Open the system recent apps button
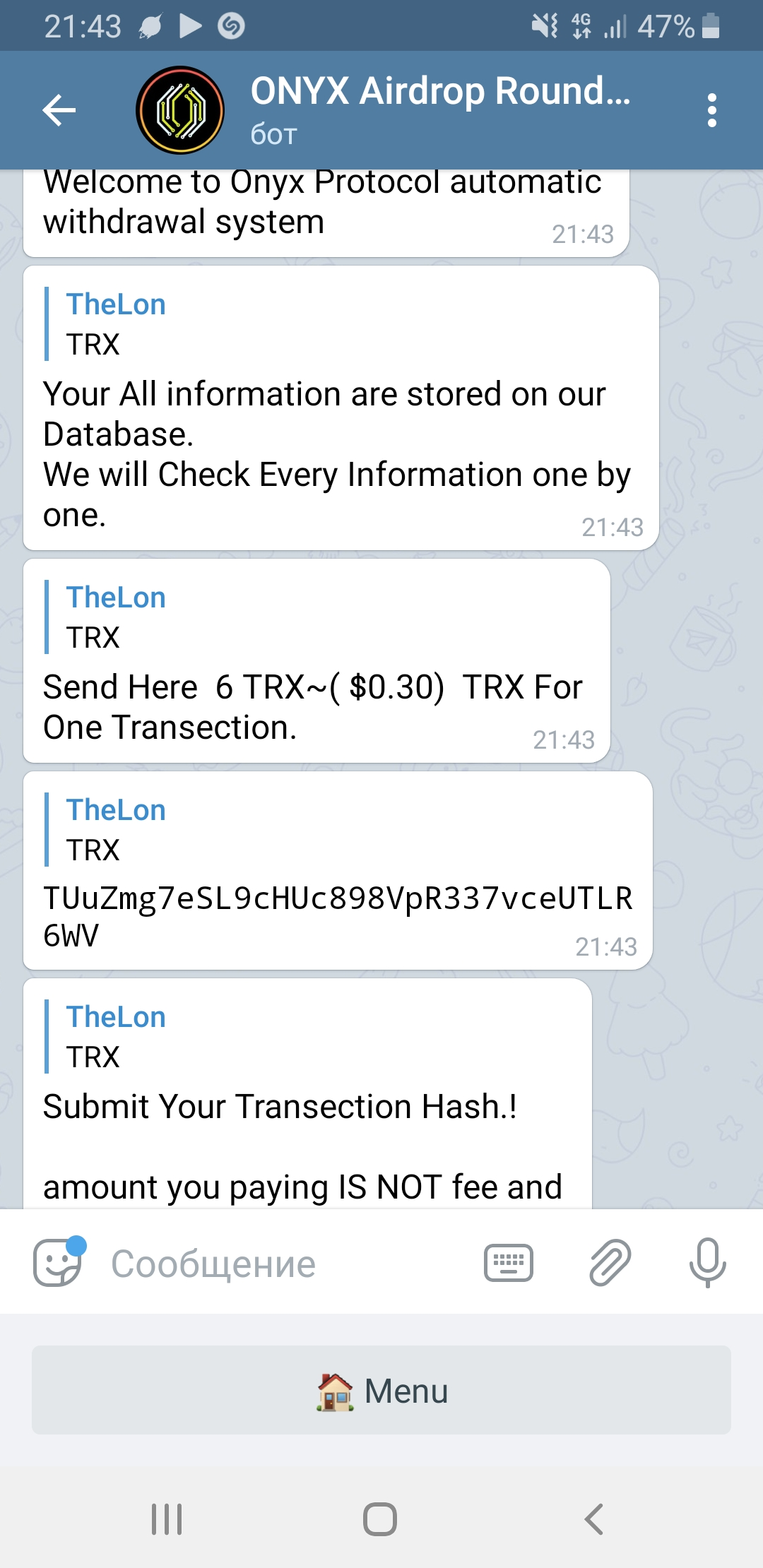 167,1519
